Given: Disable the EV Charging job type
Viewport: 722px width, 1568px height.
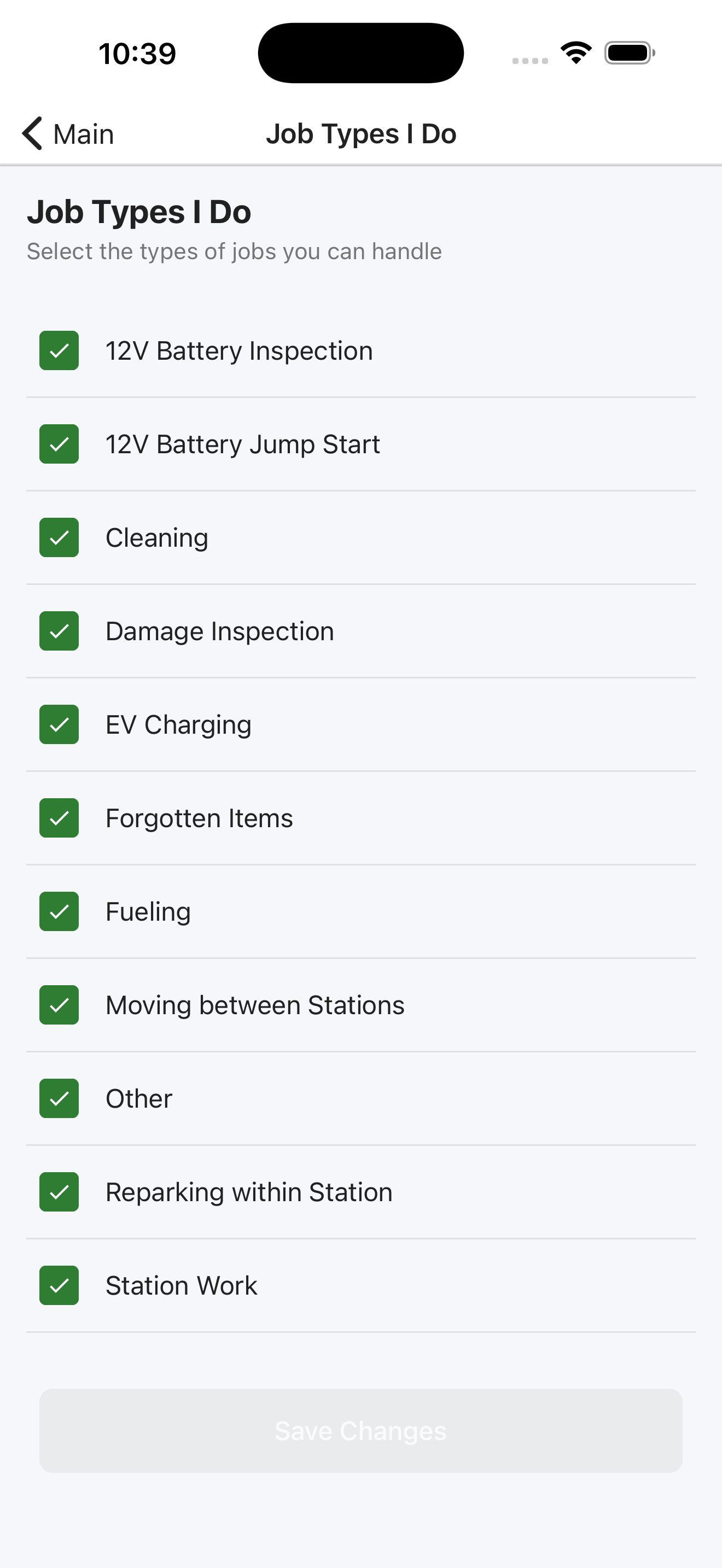Looking at the screenshot, I should pyautogui.click(x=59, y=724).
